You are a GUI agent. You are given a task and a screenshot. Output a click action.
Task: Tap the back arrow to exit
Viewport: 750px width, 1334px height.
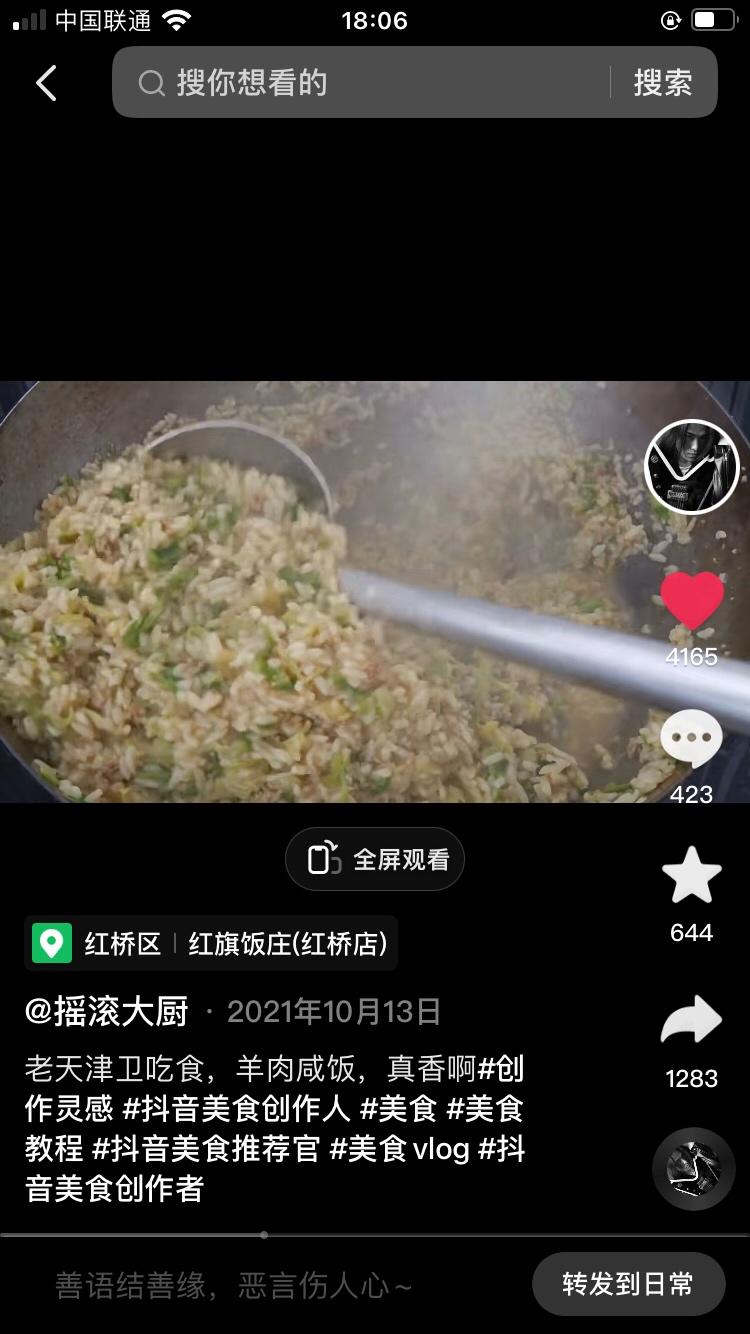[45, 83]
